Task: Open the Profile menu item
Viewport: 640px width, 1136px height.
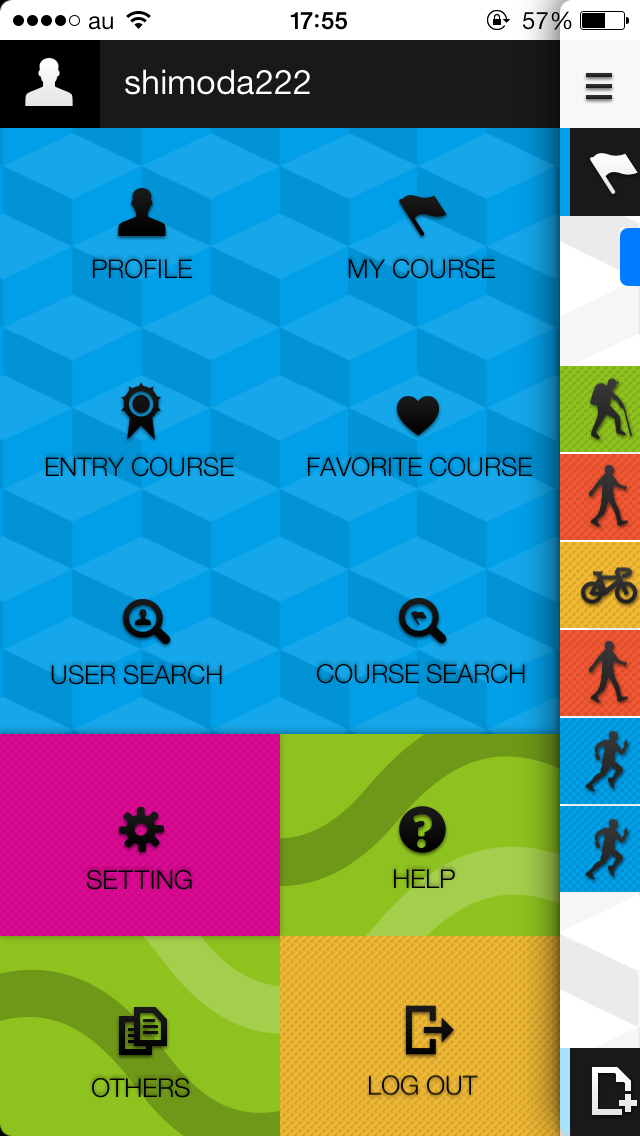Action: coord(141,235)
